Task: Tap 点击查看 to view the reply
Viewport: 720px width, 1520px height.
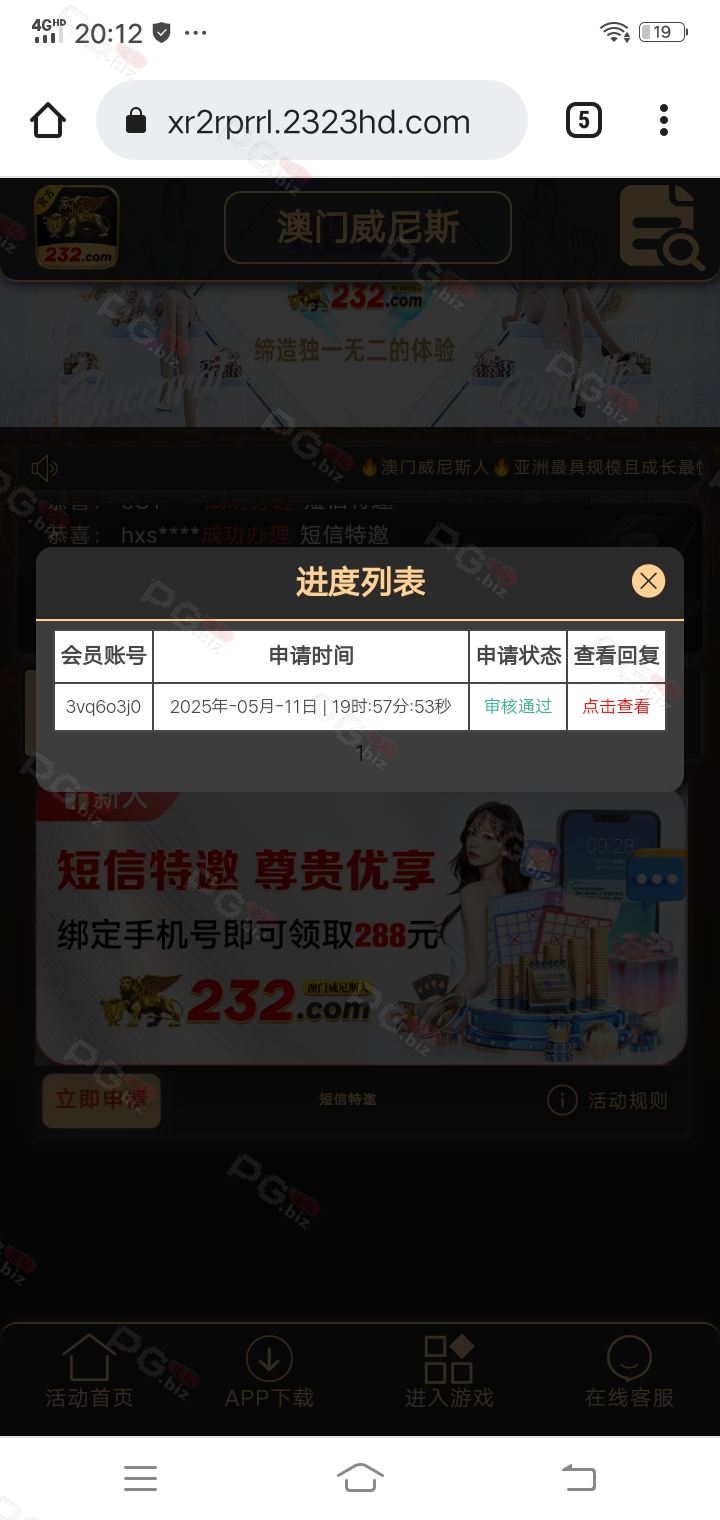Action: click(616, 707)
